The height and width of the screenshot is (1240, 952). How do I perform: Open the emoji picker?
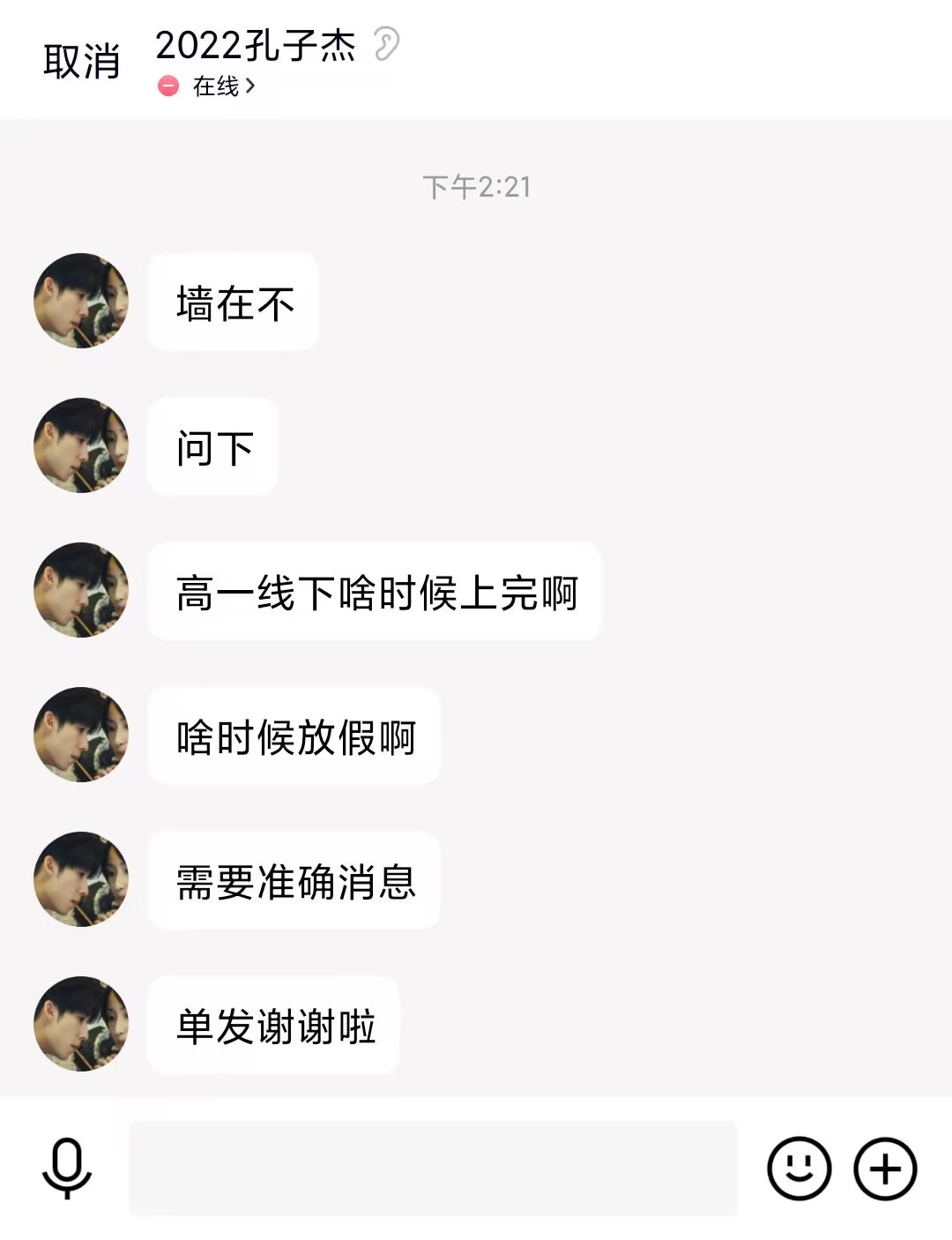click(799, 1168)
